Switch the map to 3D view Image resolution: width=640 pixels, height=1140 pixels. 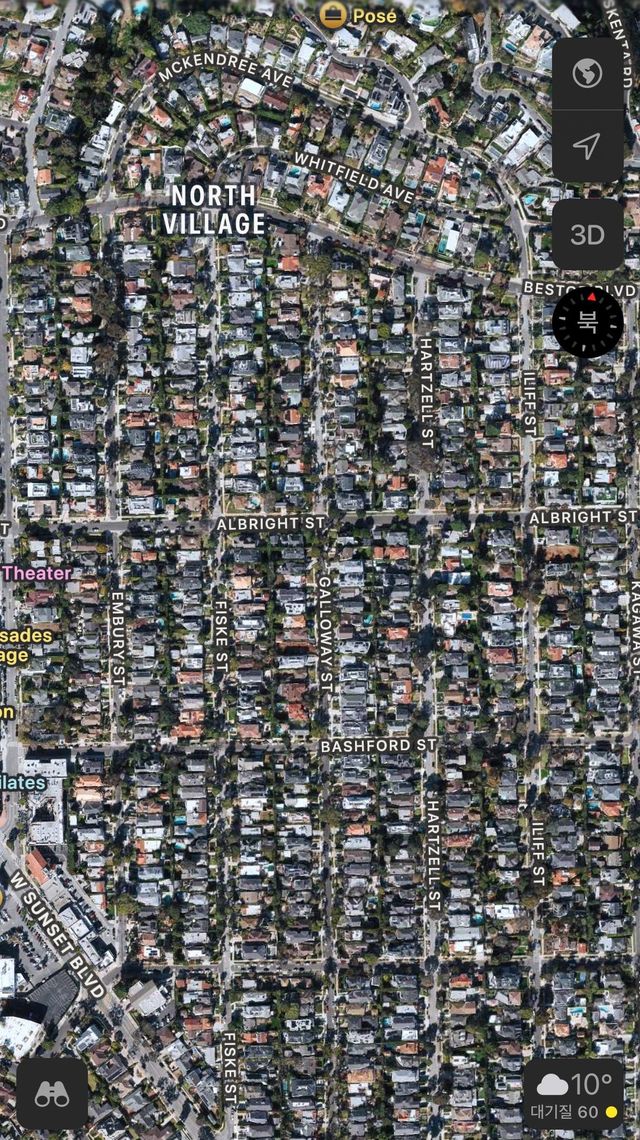coord(587,235)
